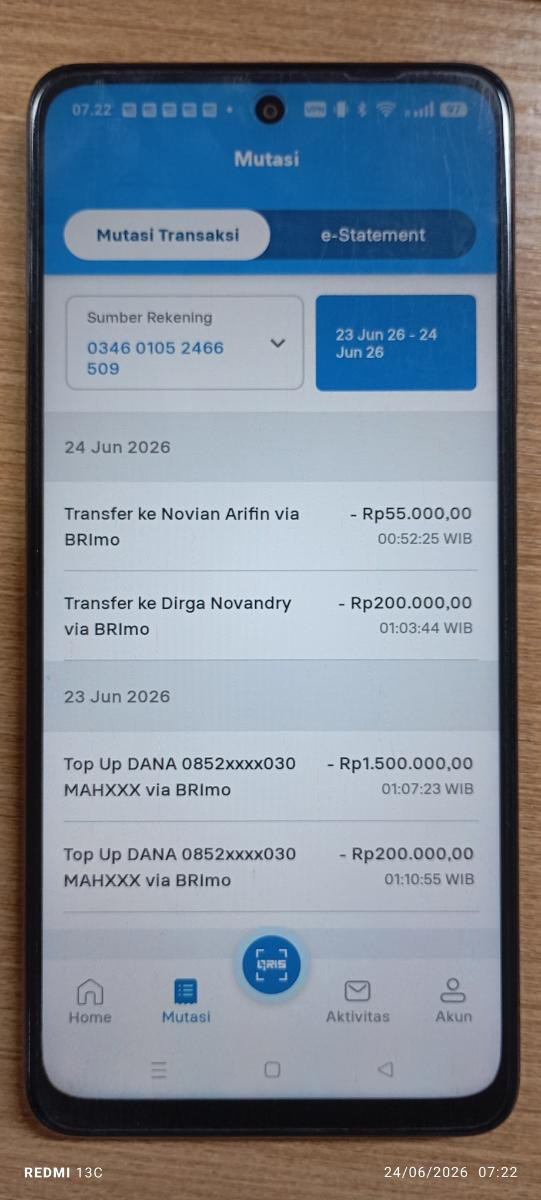This screenshot has width=541, height=1200.
Task: Tap the system home button
Action: 272,1069
